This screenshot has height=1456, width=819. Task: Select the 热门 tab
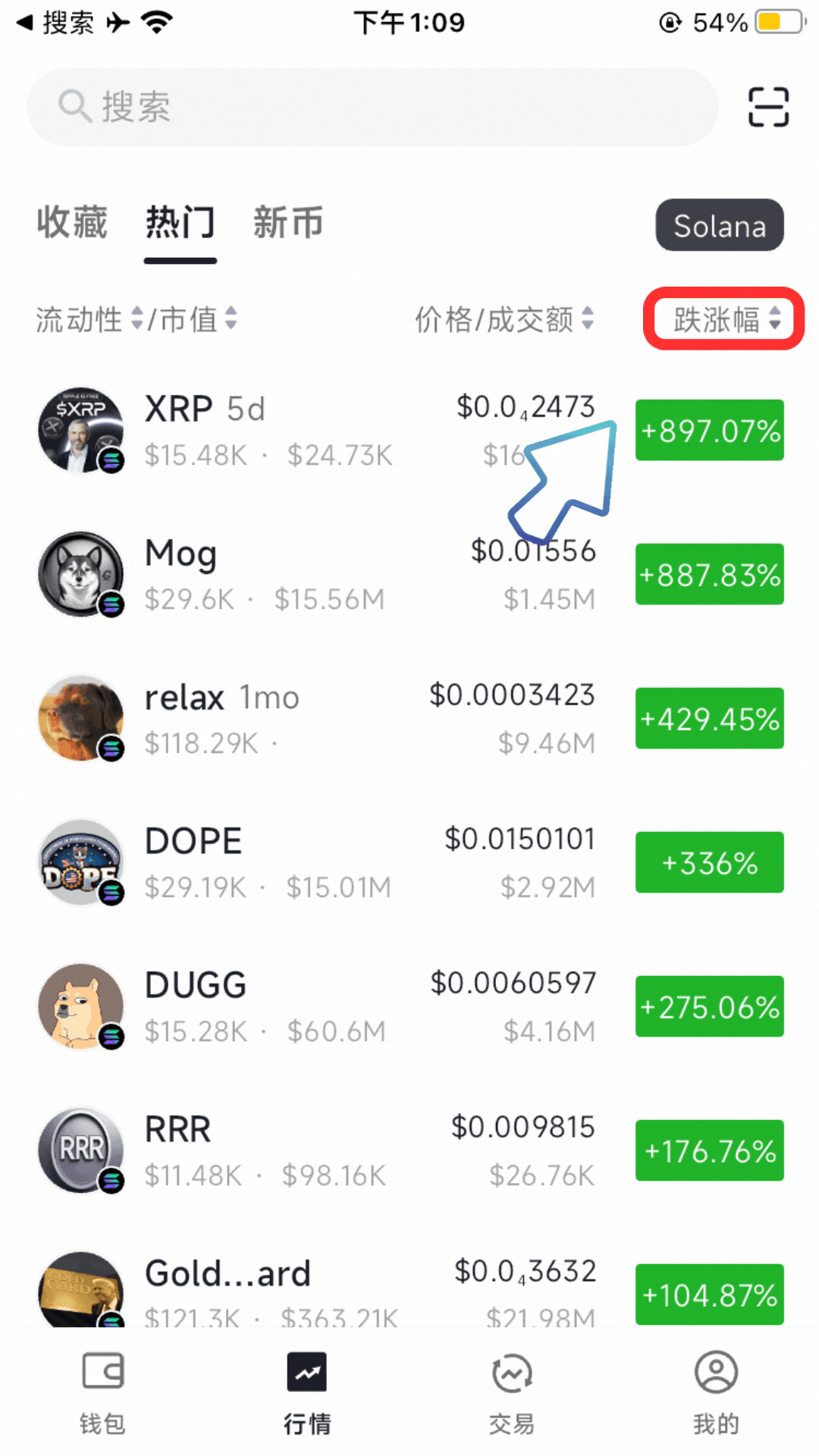tap(180, 223)
